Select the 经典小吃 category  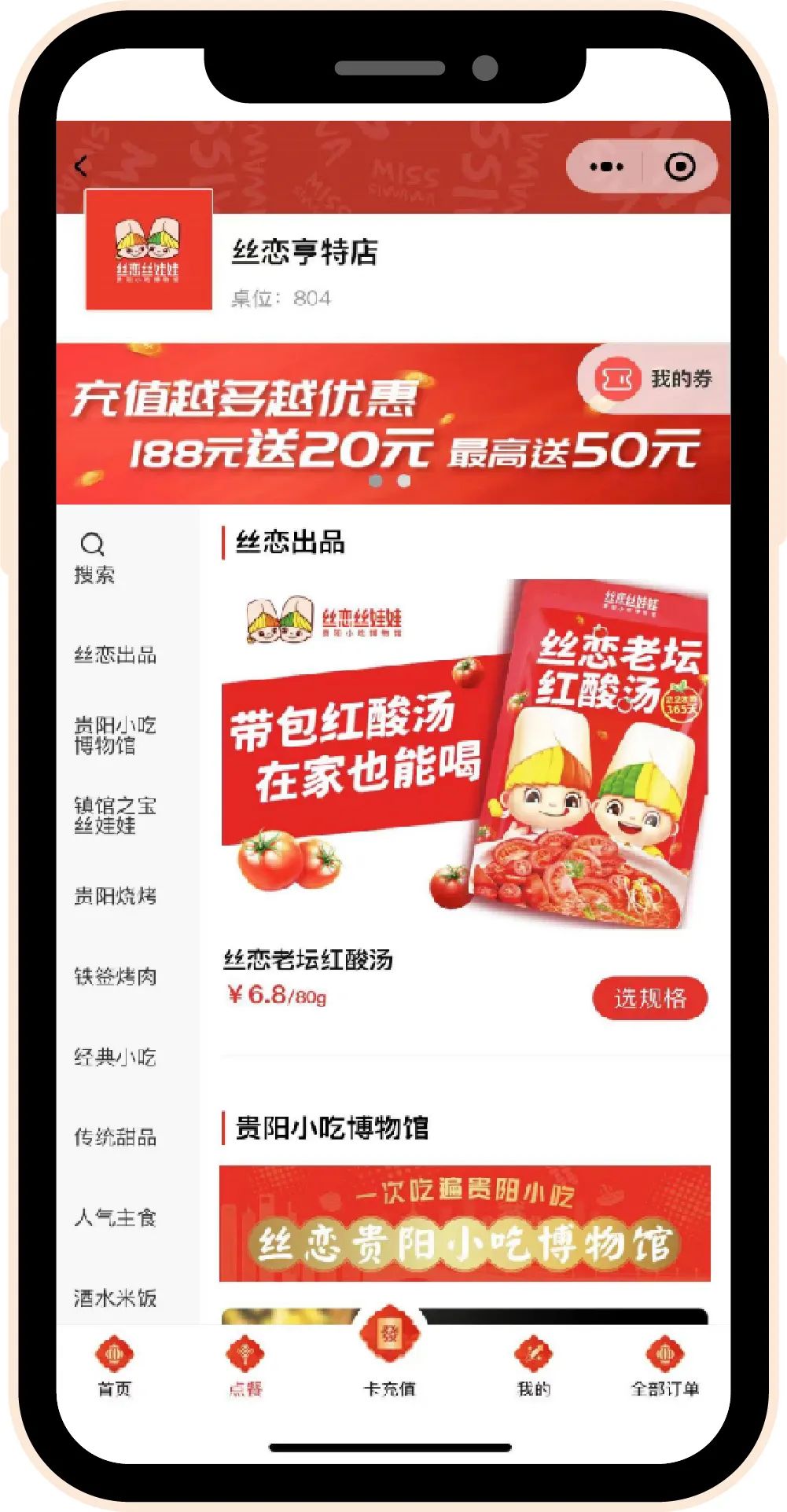coord(115,1057)
